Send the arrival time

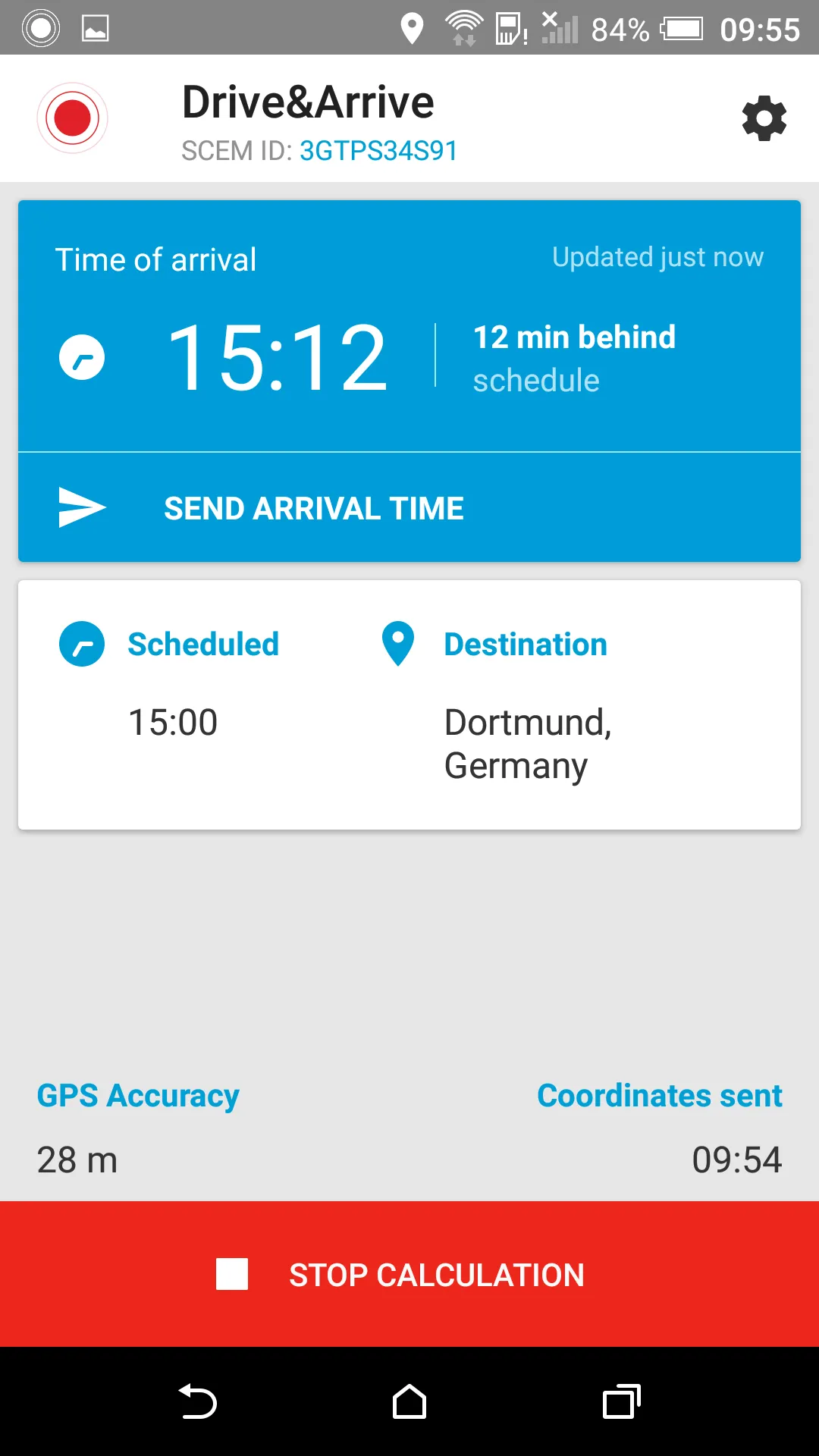314,508
